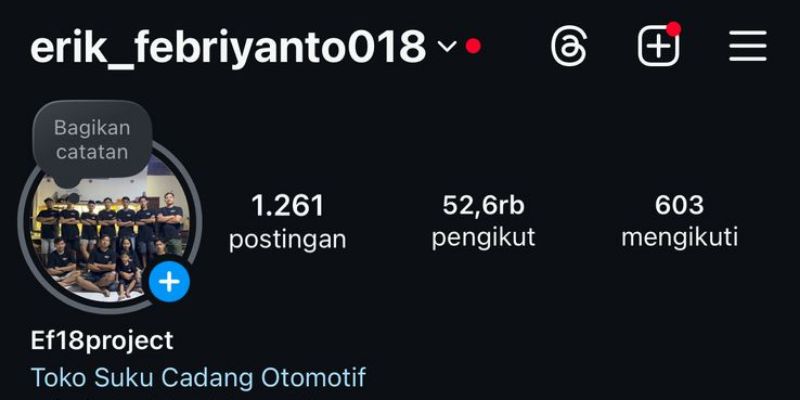Image resolution: width=800 pixels, height=400 pixels.
Task: Create a new post with the plus icon
Action: [658, 46]
